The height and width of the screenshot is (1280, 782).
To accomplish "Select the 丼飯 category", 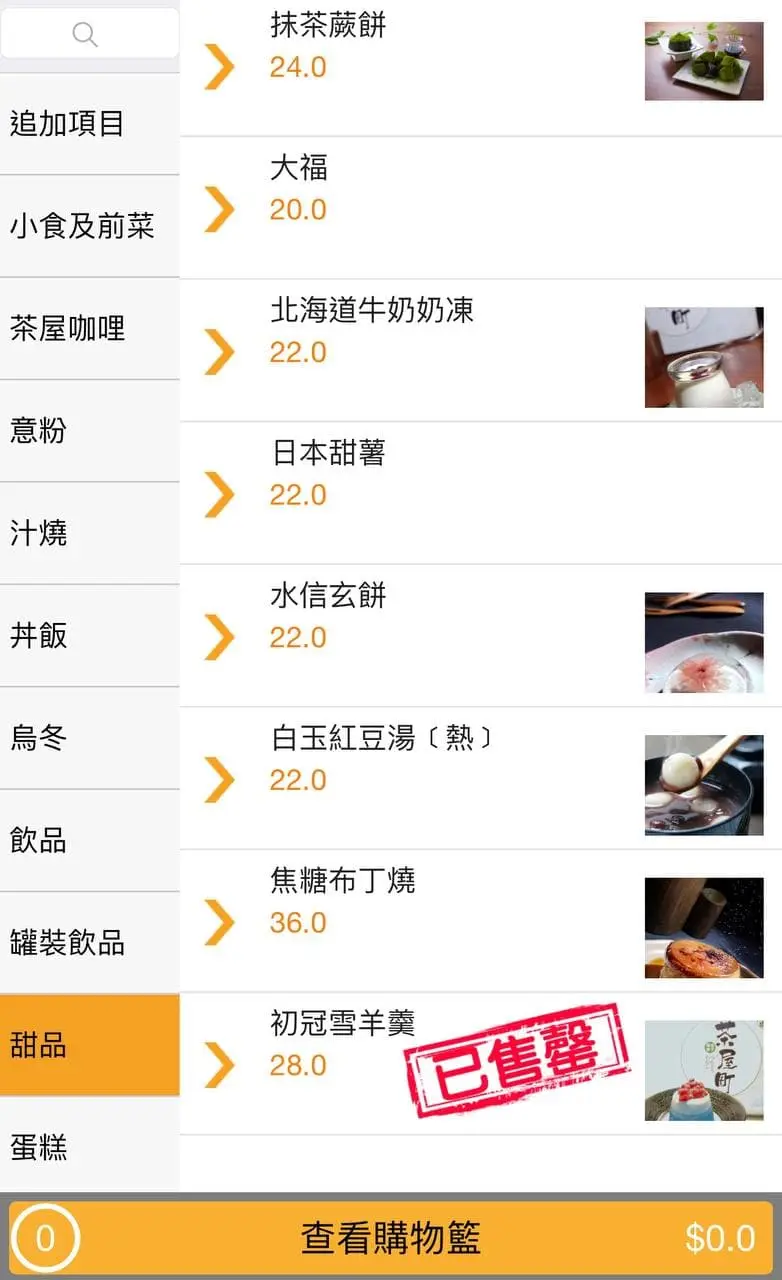I will point(89,635).
